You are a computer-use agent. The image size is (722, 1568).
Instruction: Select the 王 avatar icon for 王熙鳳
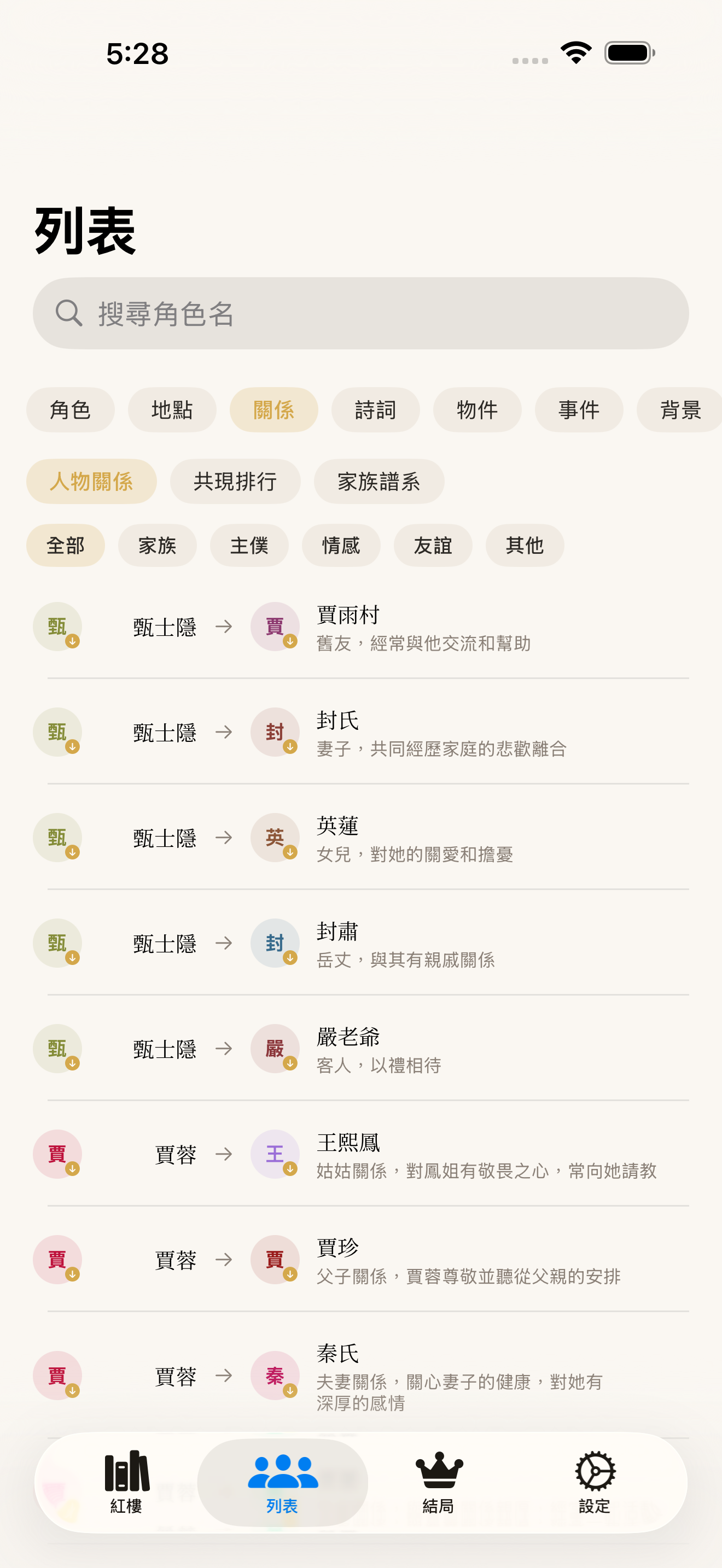(275, 1155)
